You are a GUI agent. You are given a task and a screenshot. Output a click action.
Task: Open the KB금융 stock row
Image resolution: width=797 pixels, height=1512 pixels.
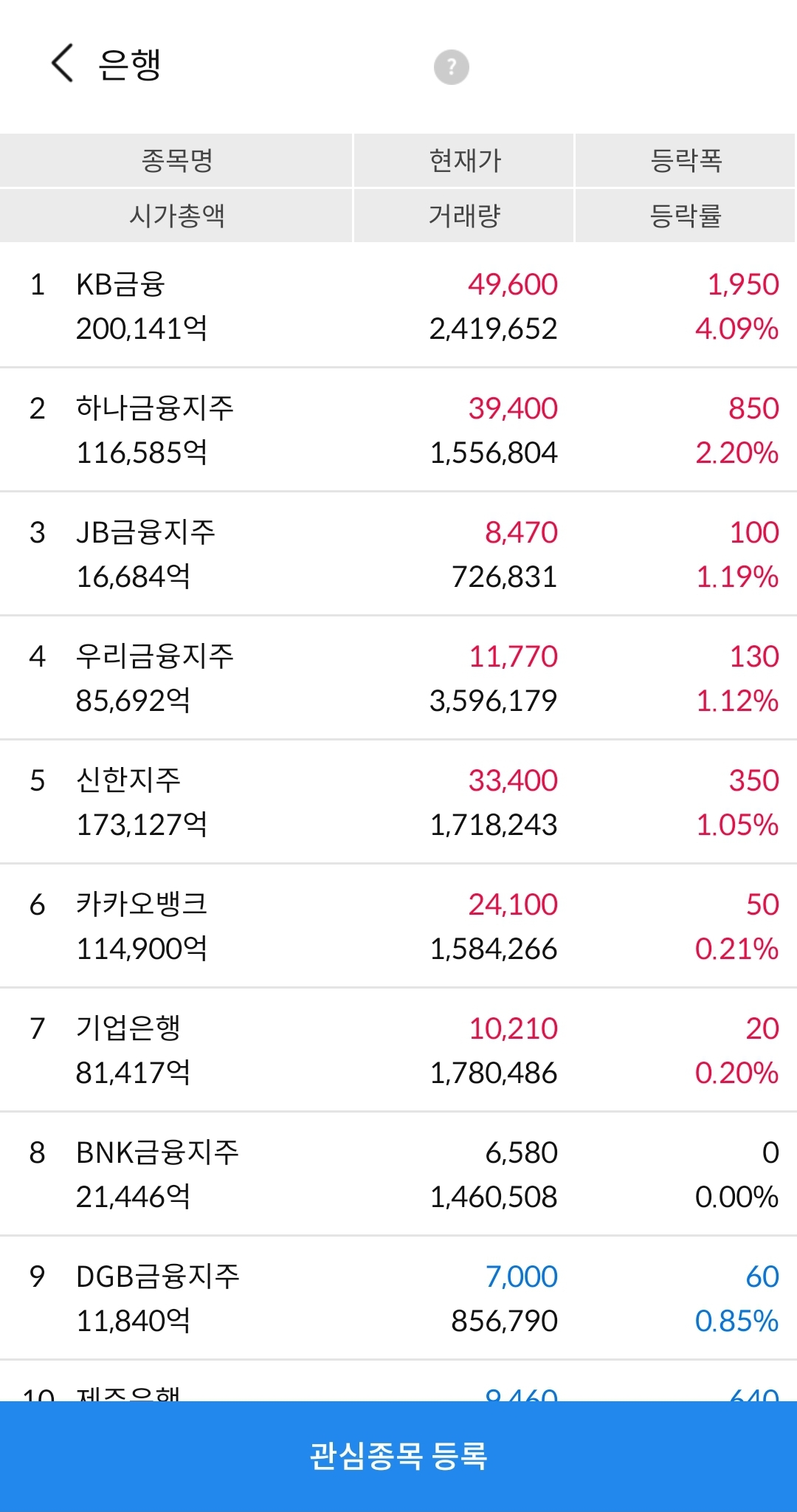click(x=398, y=306)
